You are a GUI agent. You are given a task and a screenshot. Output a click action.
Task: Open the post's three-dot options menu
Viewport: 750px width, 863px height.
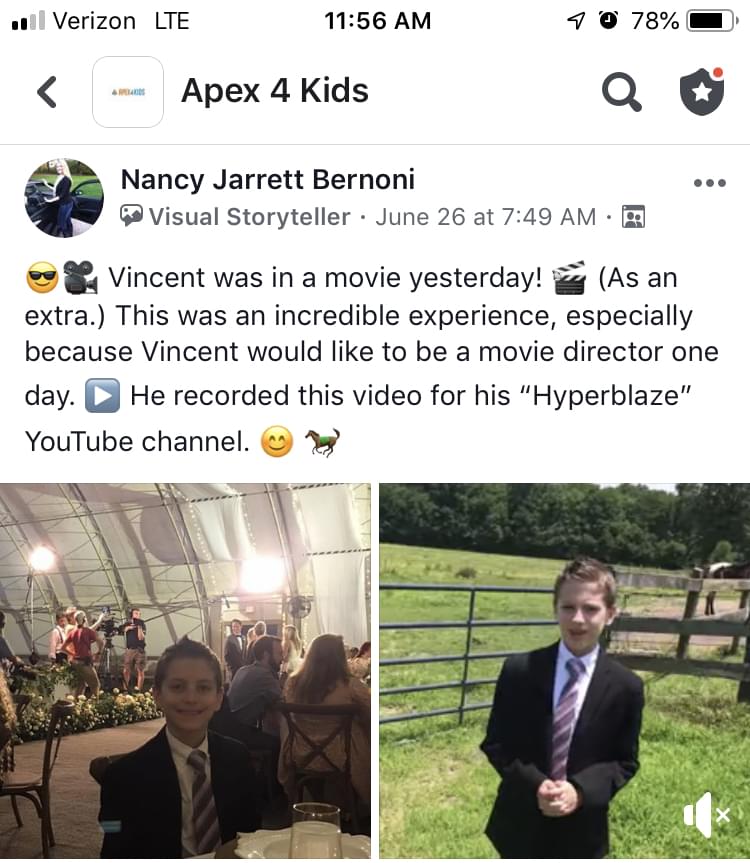tap(709, 183)
